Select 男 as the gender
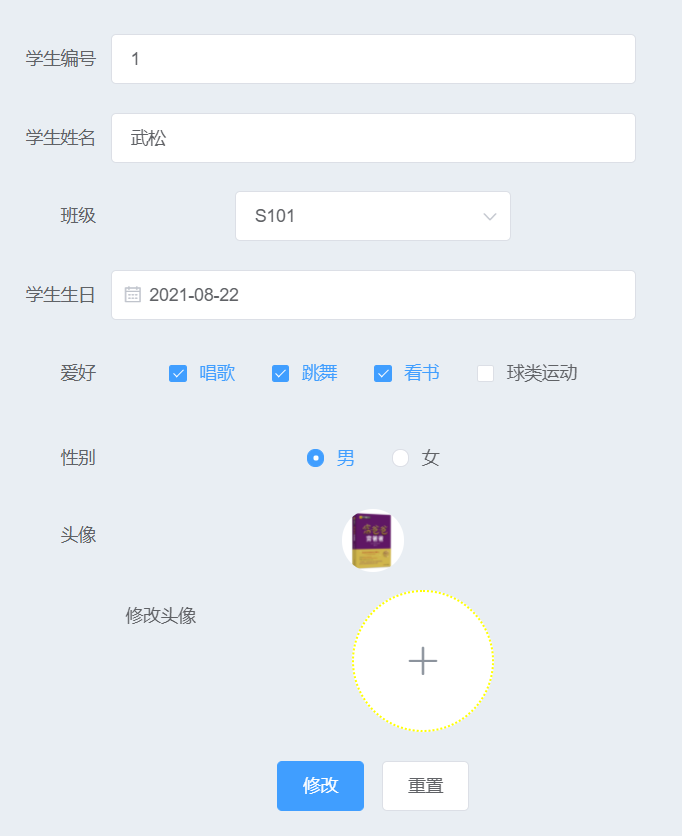This screenshot has width=682, height=836. (x=316, y=458)
